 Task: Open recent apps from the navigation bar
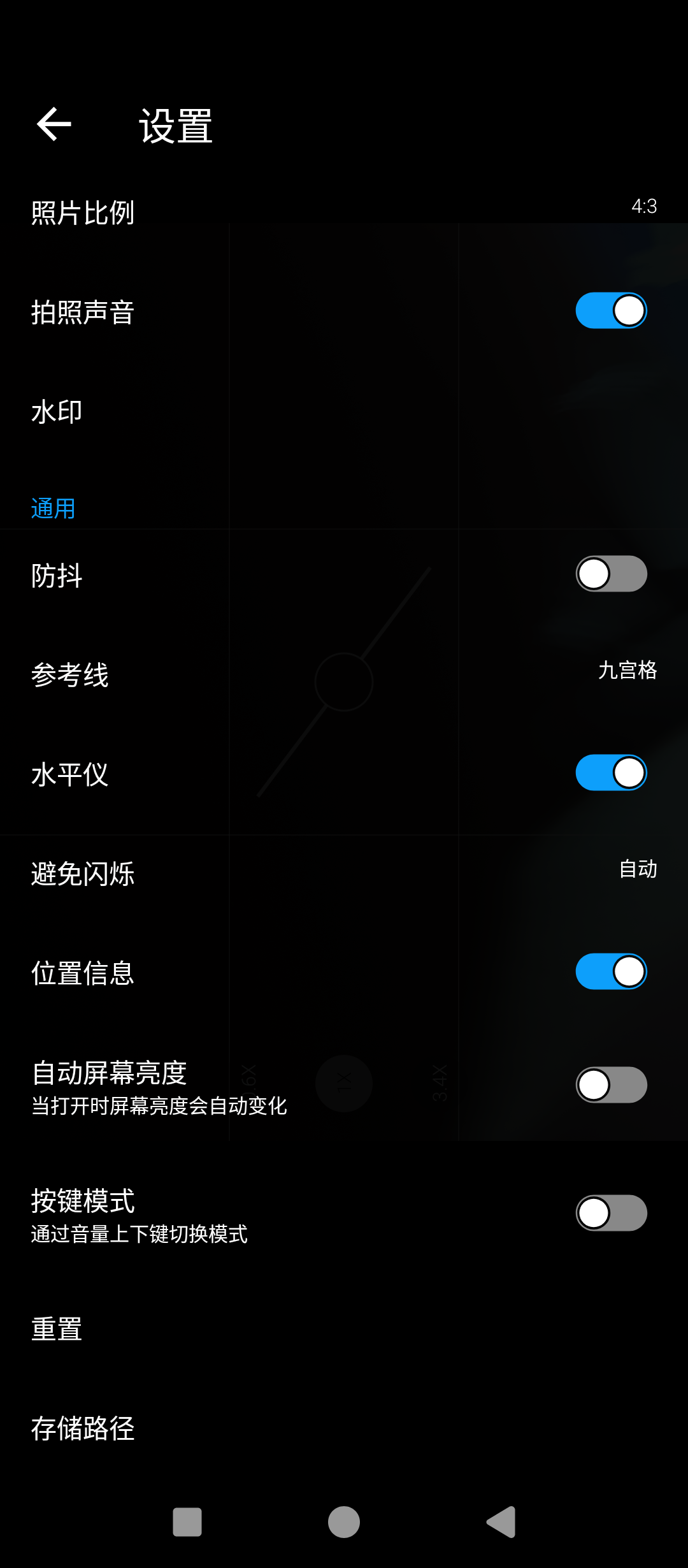187,1522
